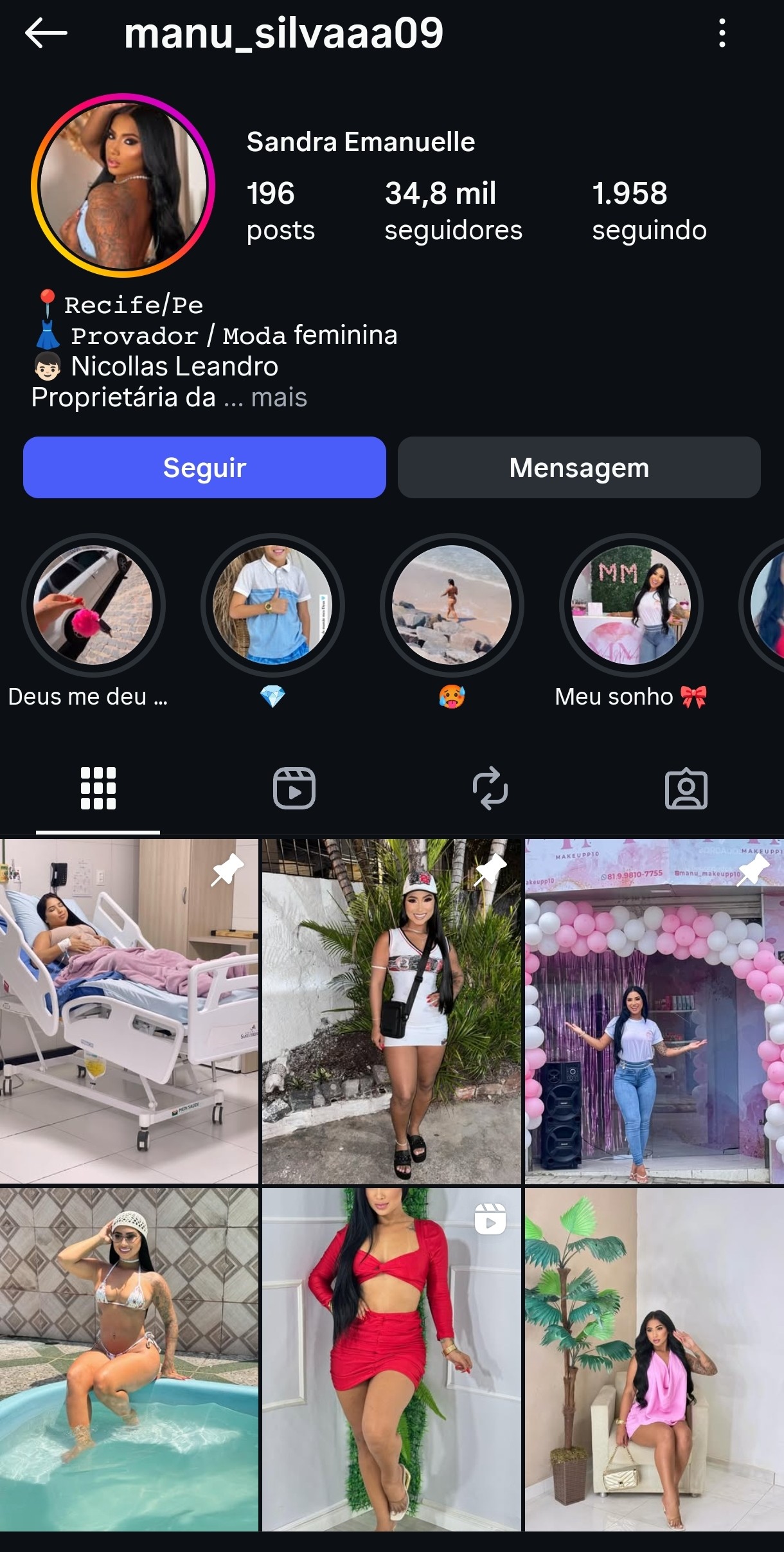The width and height of the screenshot is (784, 1552).
Task: Switch to the reposts tab
Action: pos(490,788)
